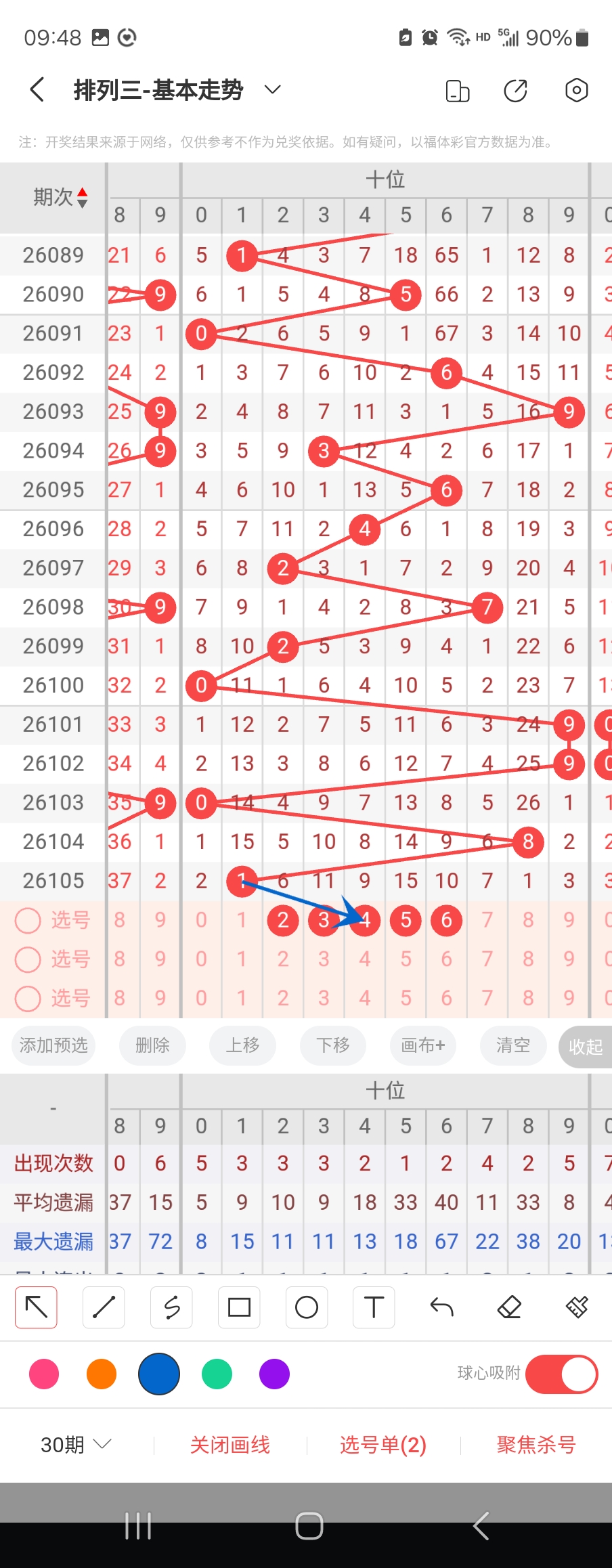Tap the 删除 button
Image resolution: width=612 pixels, height=1568 pixels.
152,1045
